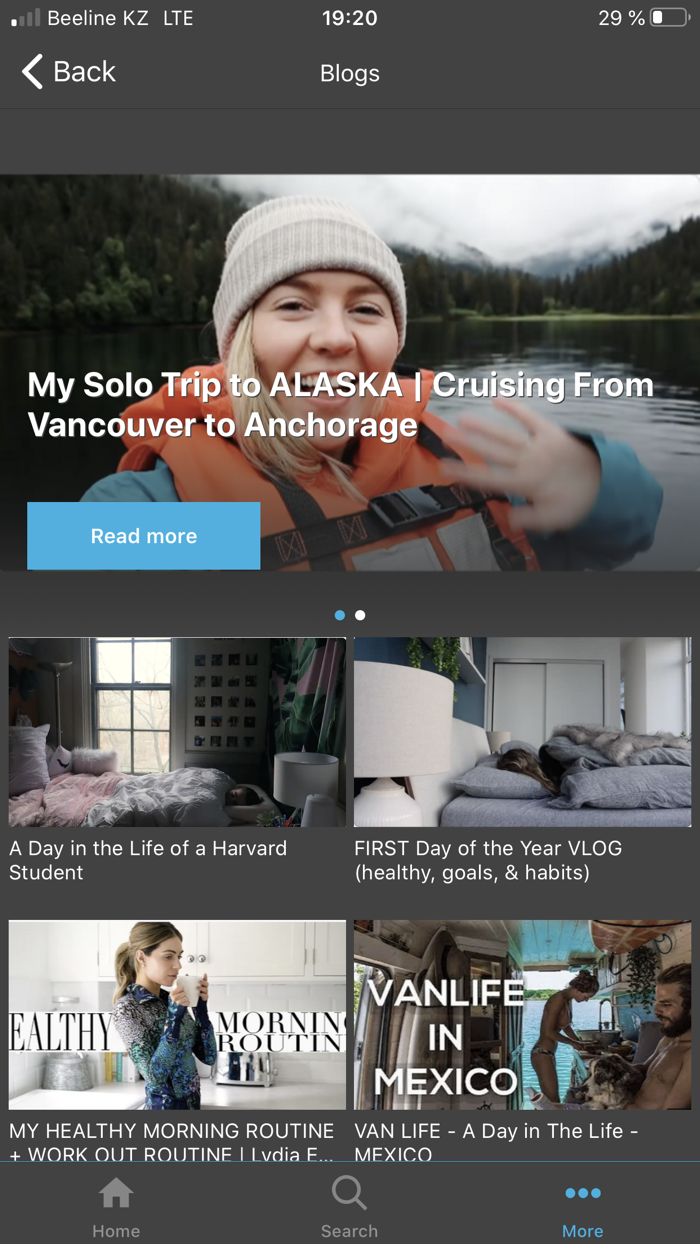Switch to the Search tab
This screenshot has width=700, height=1244.
click(x=349, y=1205)
